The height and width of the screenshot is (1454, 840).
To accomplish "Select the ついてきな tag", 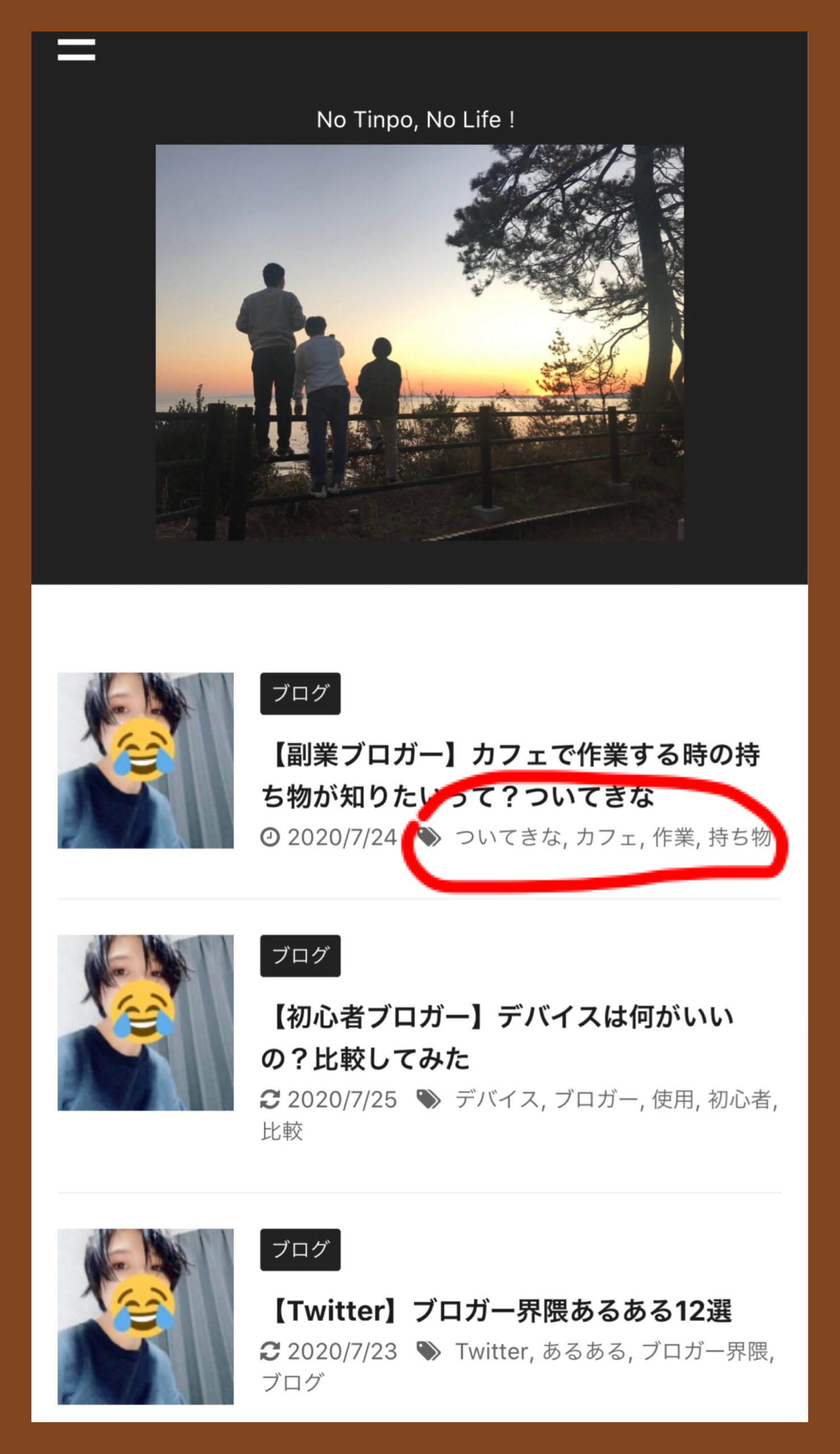I will point(508,837).
